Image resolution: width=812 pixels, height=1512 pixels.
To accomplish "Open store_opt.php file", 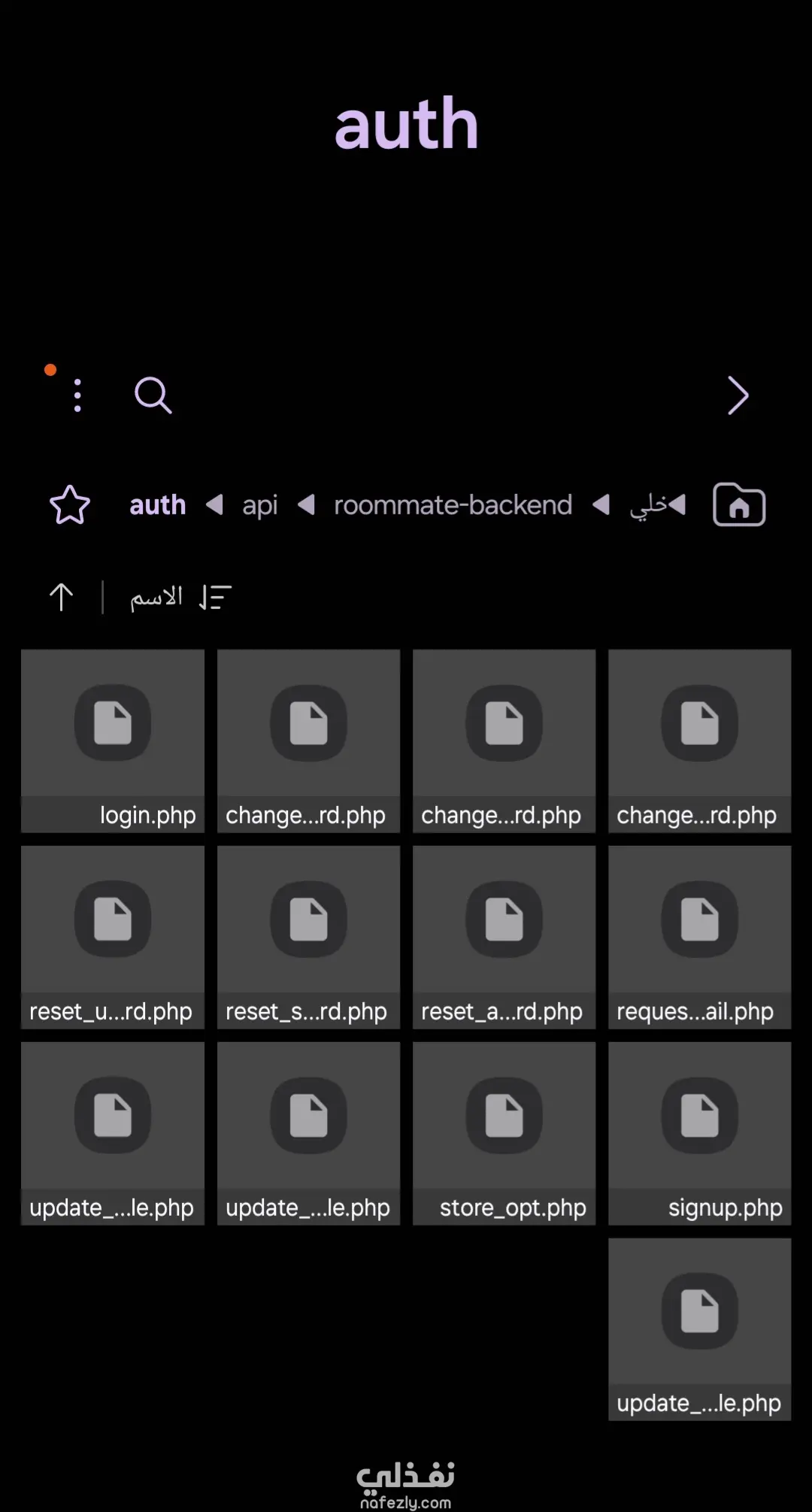I will pos(504,1133).
